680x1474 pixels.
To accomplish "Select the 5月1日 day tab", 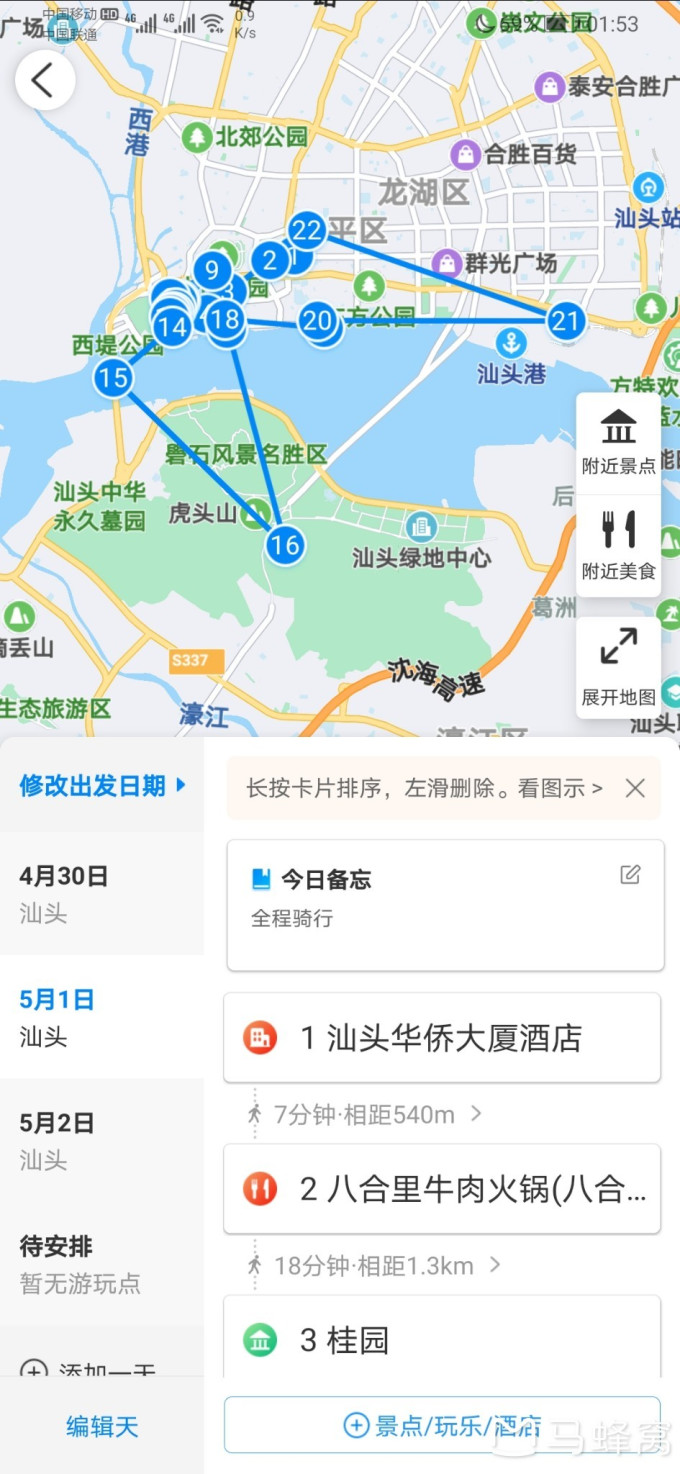I will [101, 1016].
